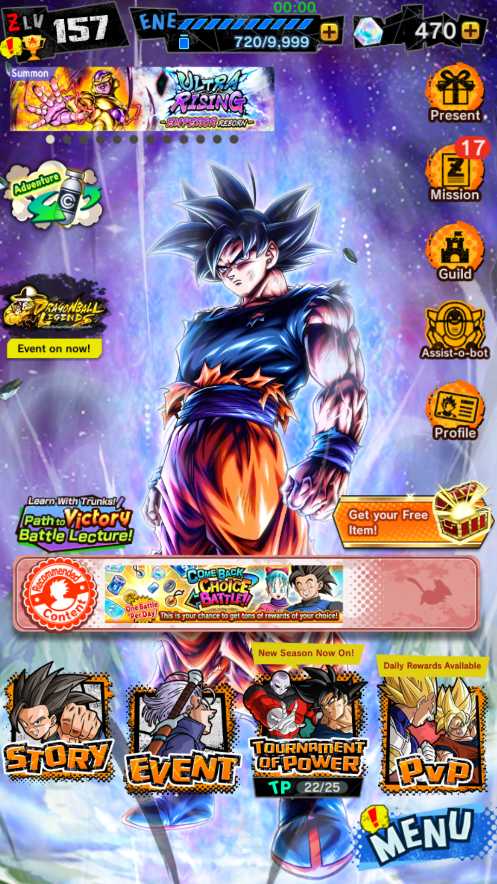Enter Story mode
Image resolution: width=497 pixels, height=884 pixels.
(x=58, y=727)
